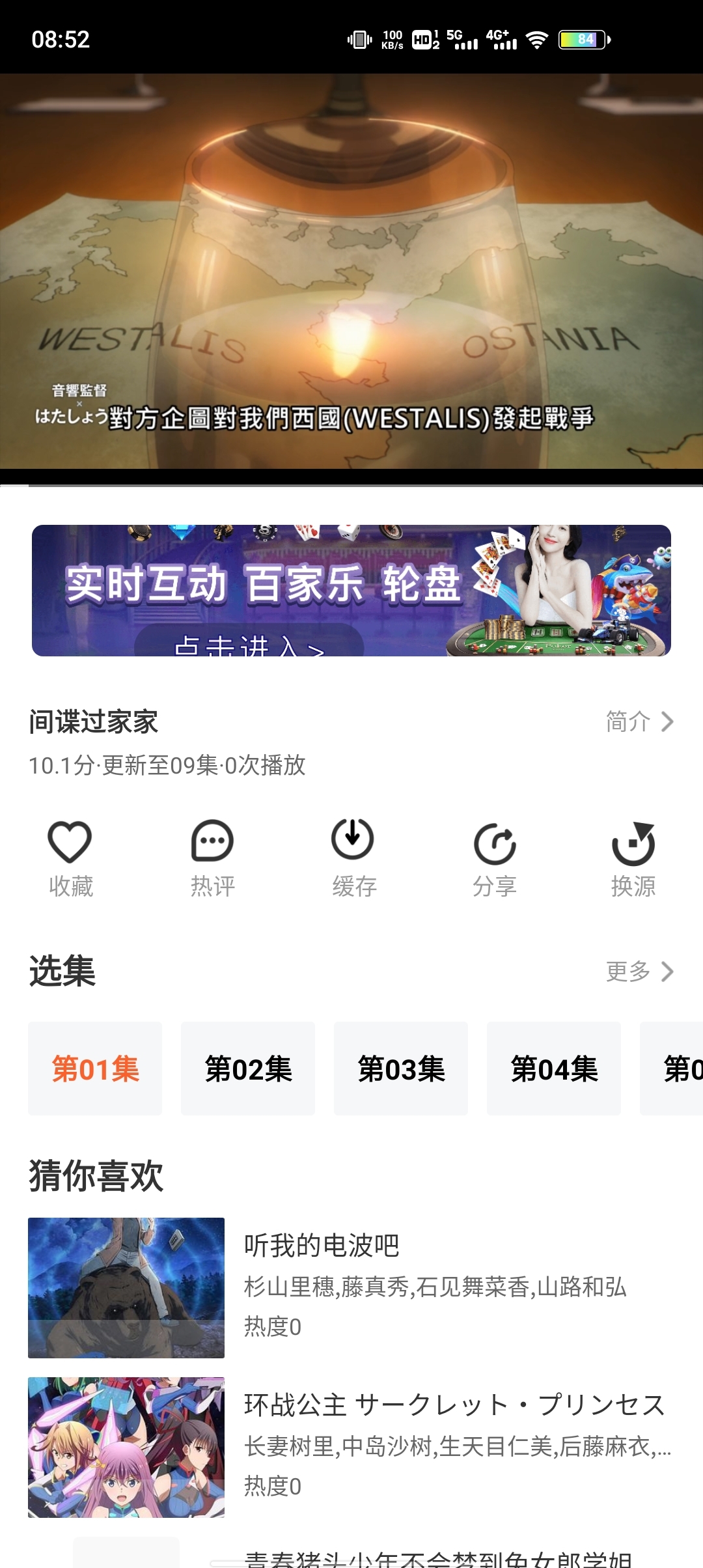The width and height of the screenshot is (703, 1568).
Task: Play episode 第02集
Action: pyautogui.click(x=248, y=1069)
